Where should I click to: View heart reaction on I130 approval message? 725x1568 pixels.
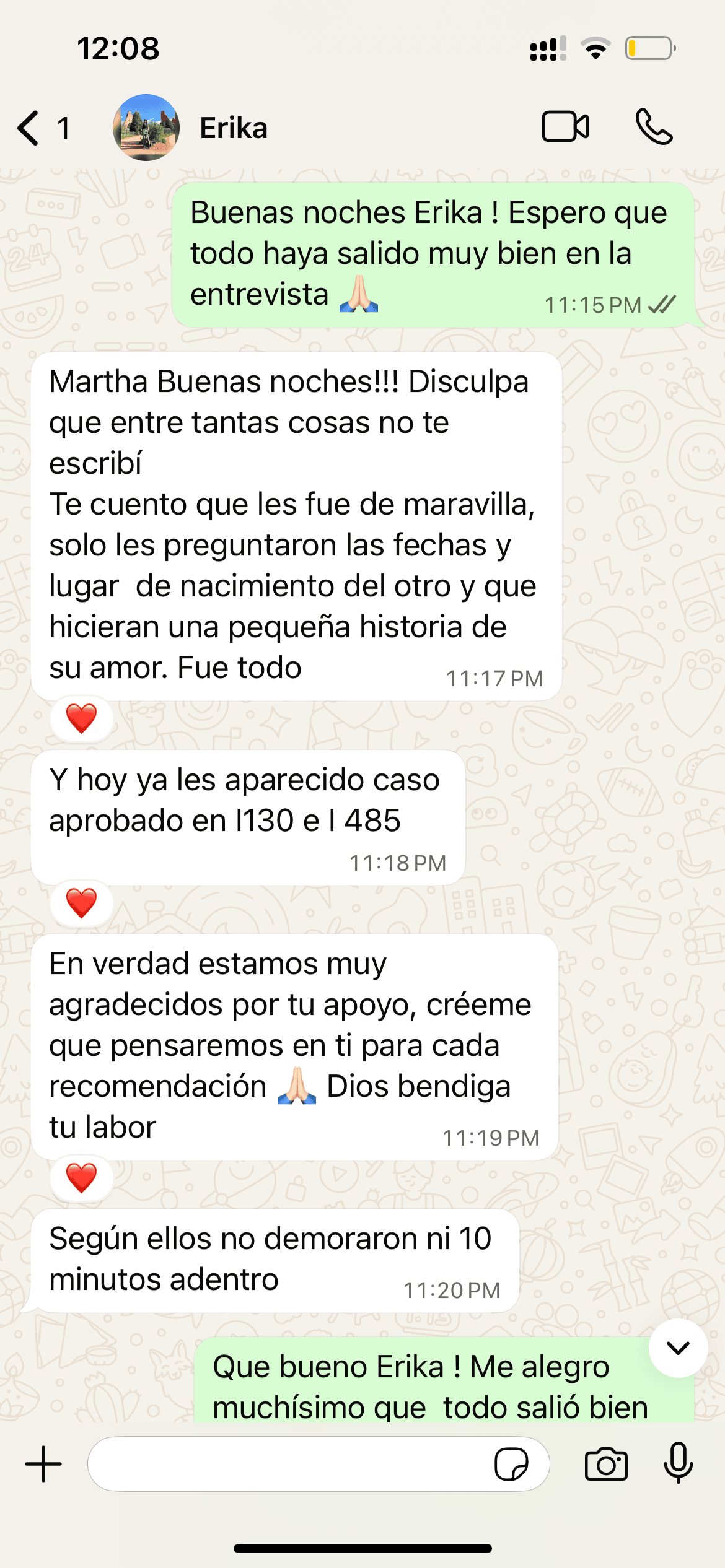point(82,903)
